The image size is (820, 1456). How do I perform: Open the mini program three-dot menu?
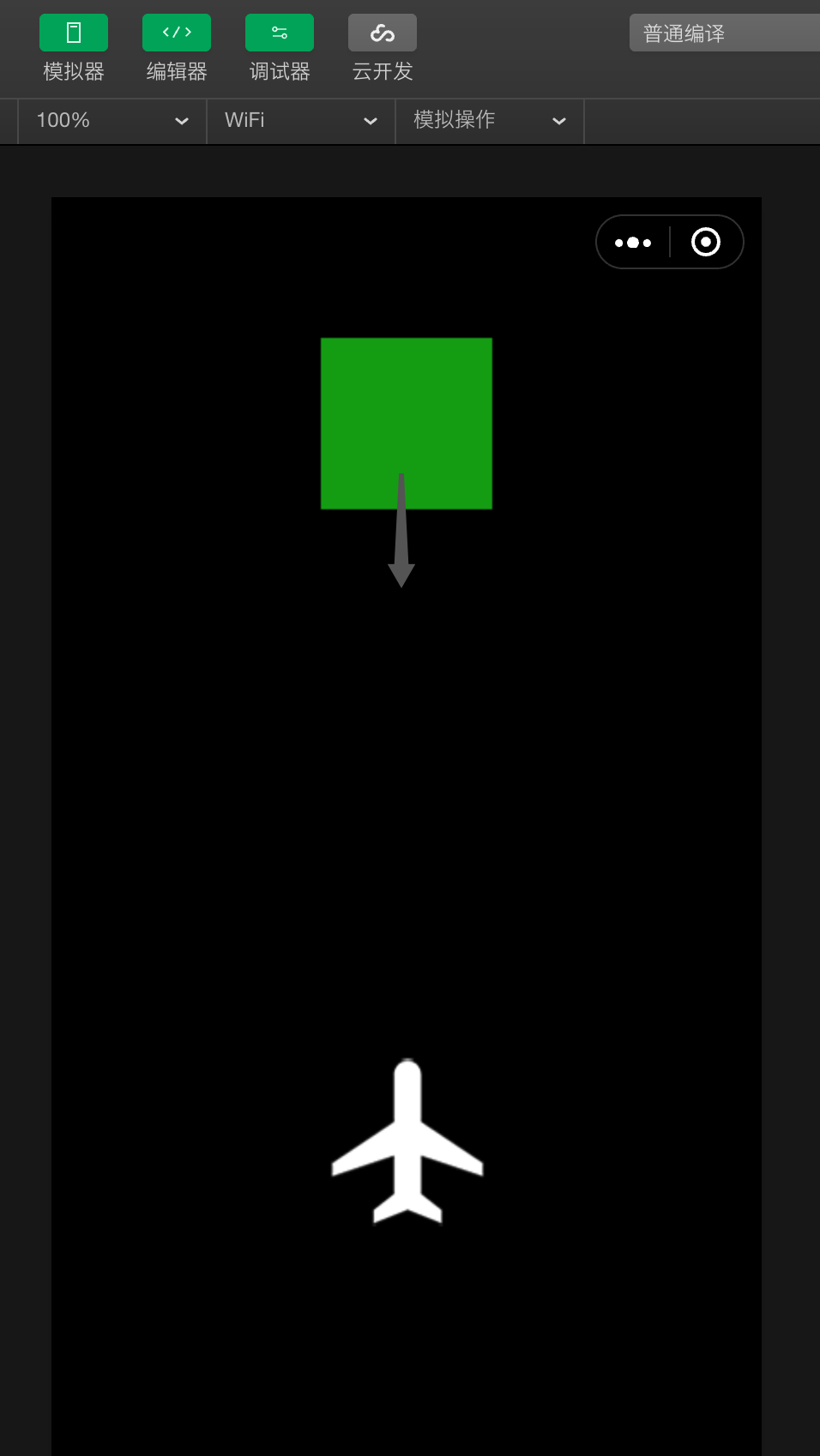click(x=633, y=243)
